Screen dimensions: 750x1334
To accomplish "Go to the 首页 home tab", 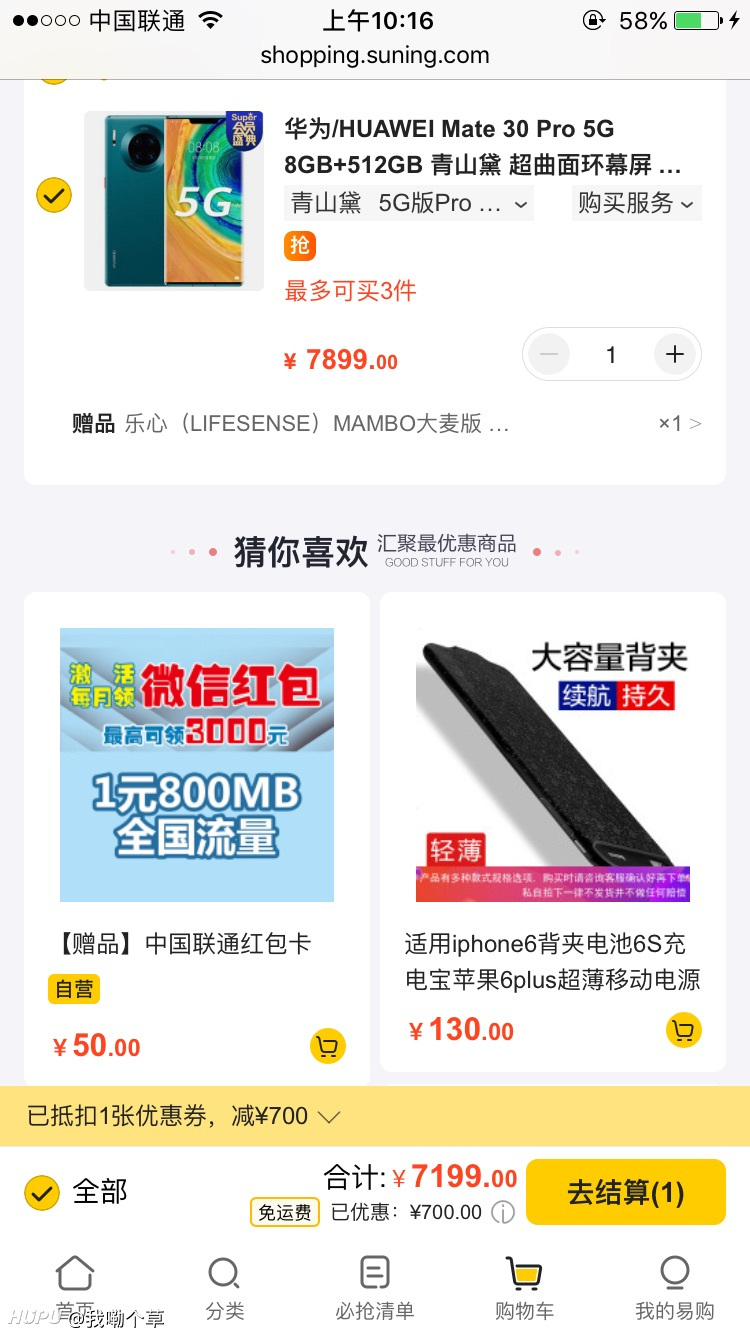I will [x=75, y=1288].
